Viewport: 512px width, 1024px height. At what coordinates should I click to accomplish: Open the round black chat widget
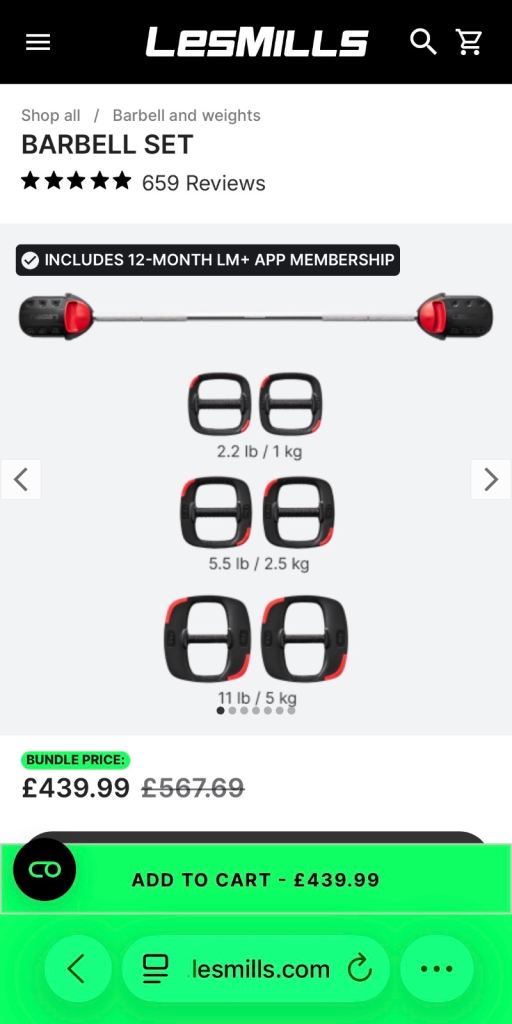[44, 869]
